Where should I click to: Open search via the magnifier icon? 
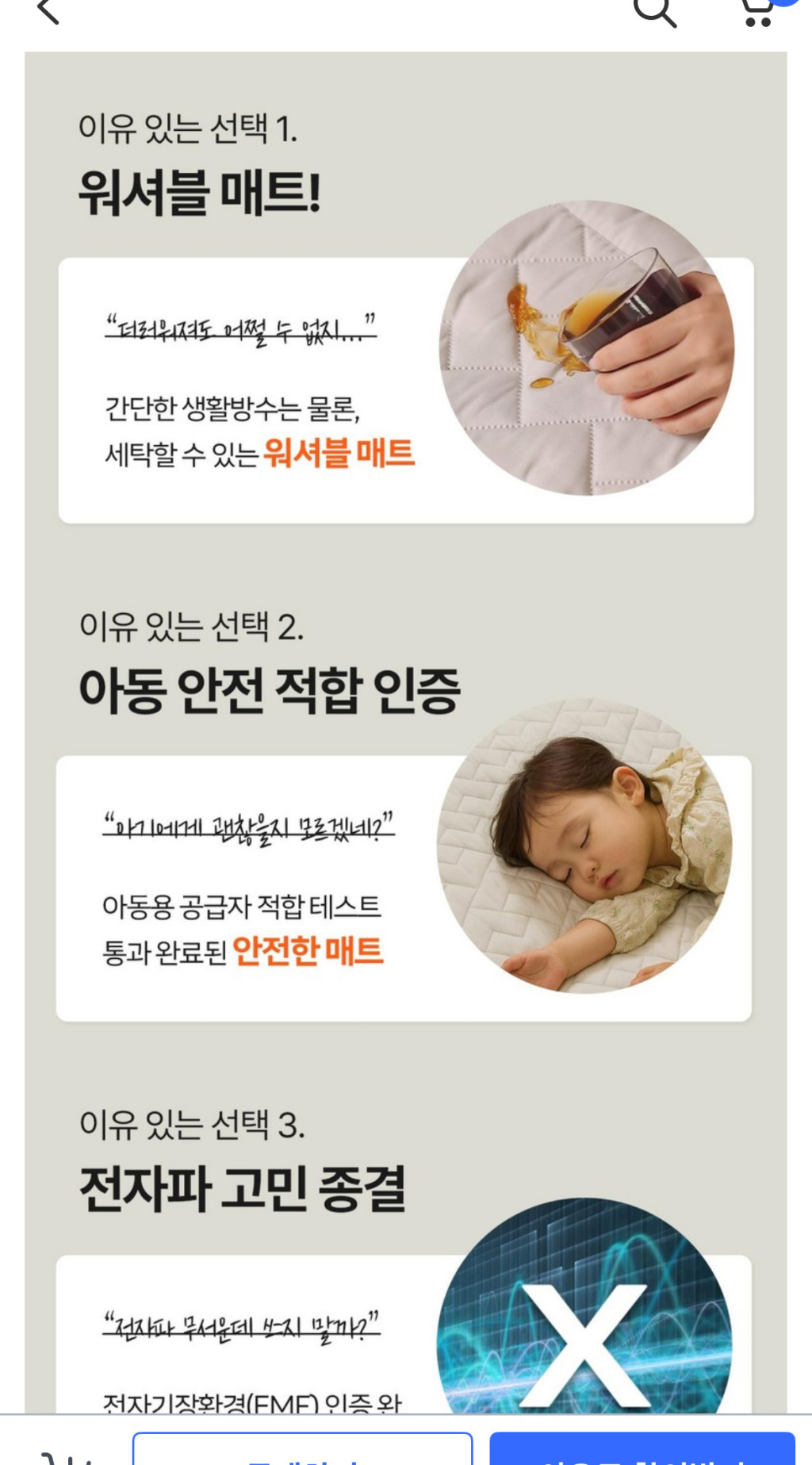(654, 11)
